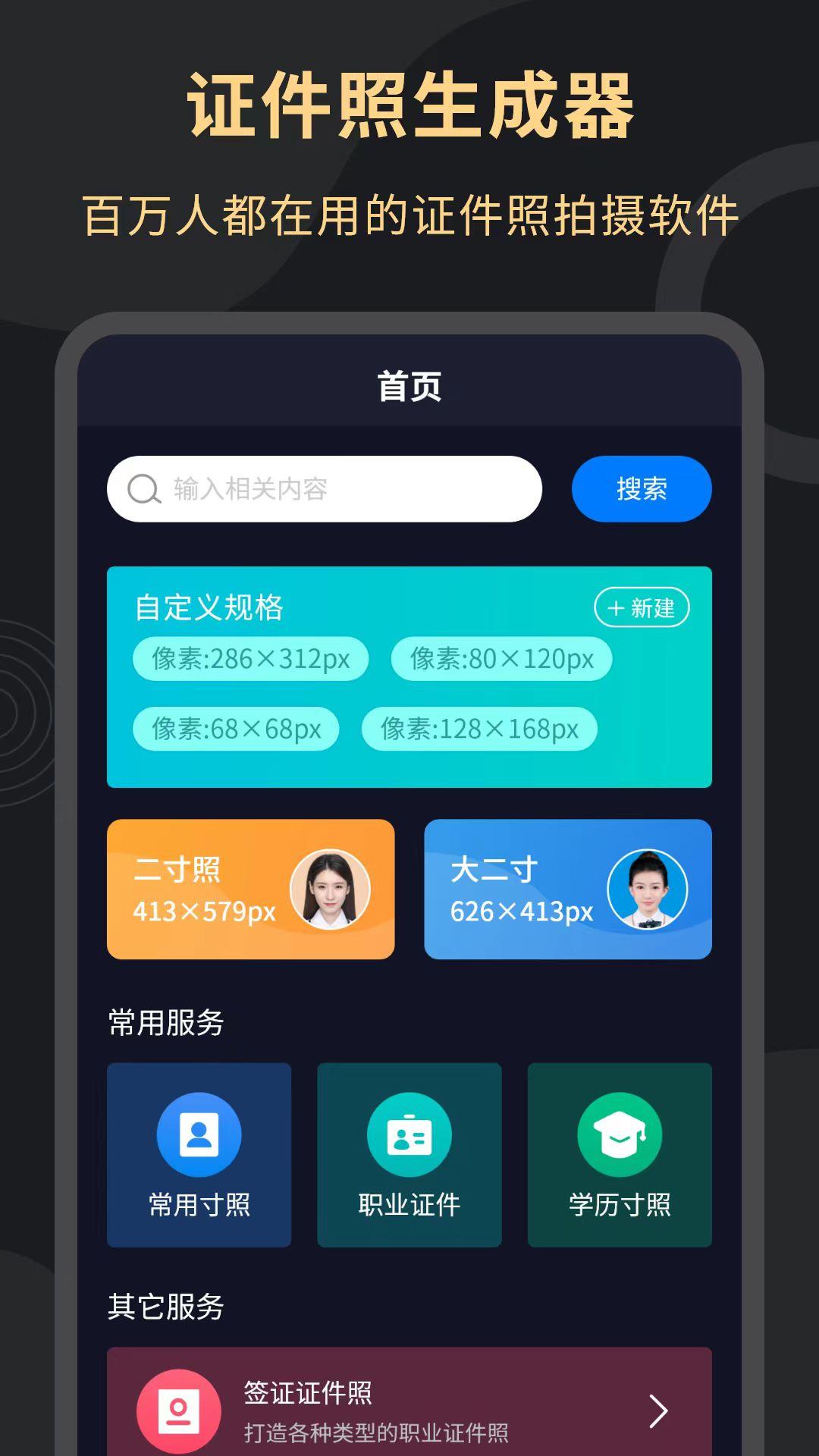Select the 首页 page title tab
This screenshot has height=1456, width=819.
point(409,385)
